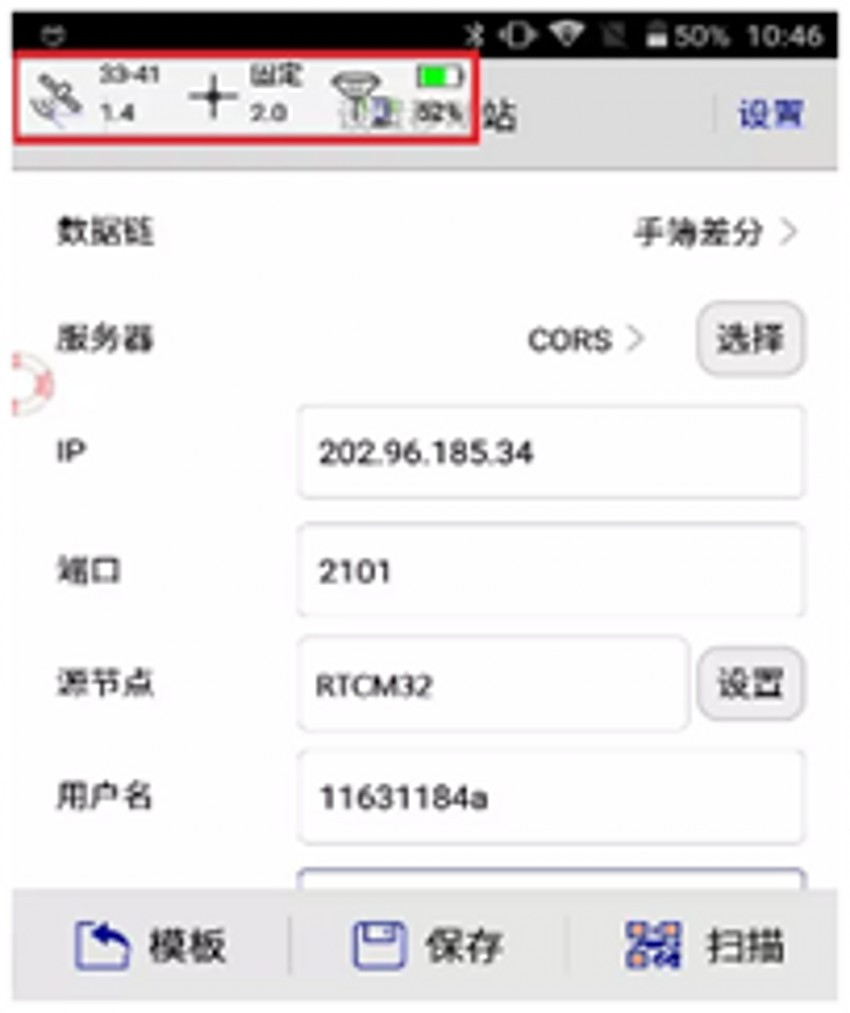
Task: Edit the 源节点 field showing RTCM32
Action: point(492,684)
